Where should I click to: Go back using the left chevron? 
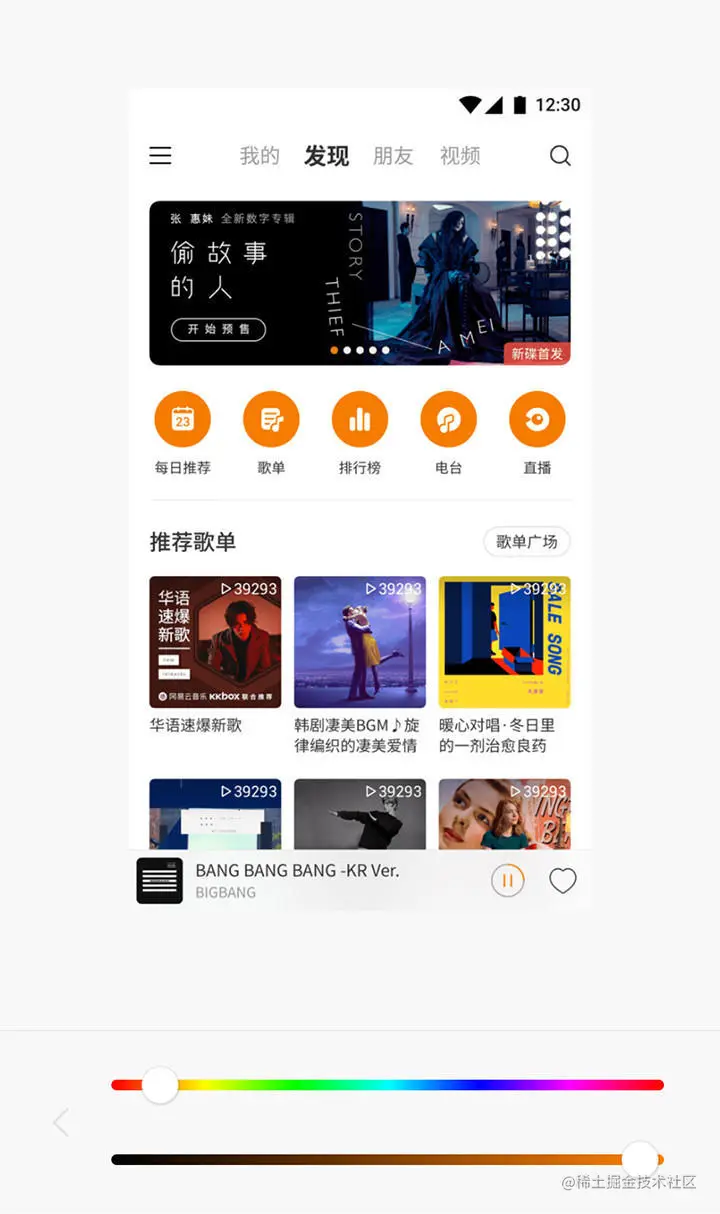point(61,1123)
